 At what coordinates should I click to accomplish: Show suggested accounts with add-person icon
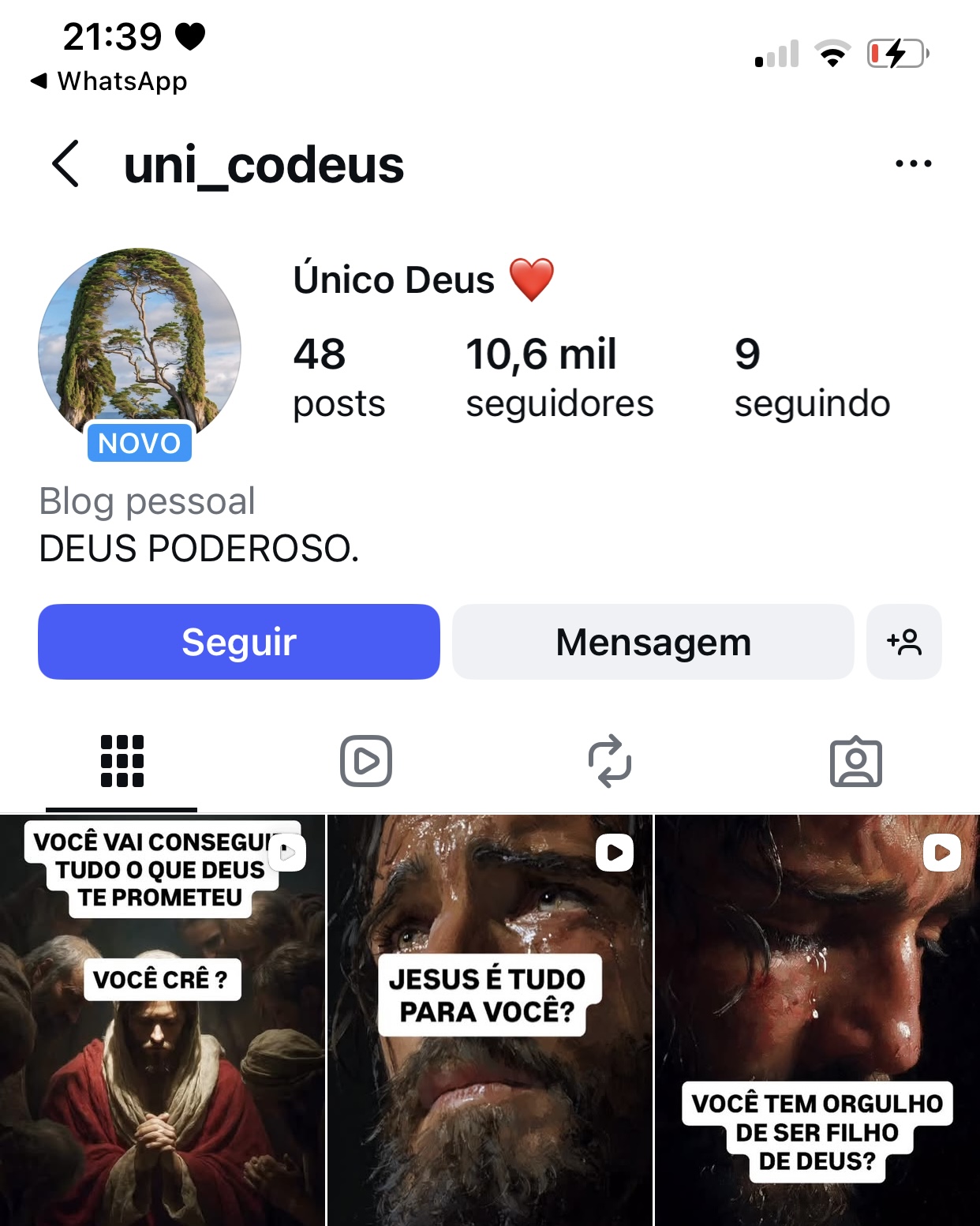pyautogui.click(x=903, y=642)
